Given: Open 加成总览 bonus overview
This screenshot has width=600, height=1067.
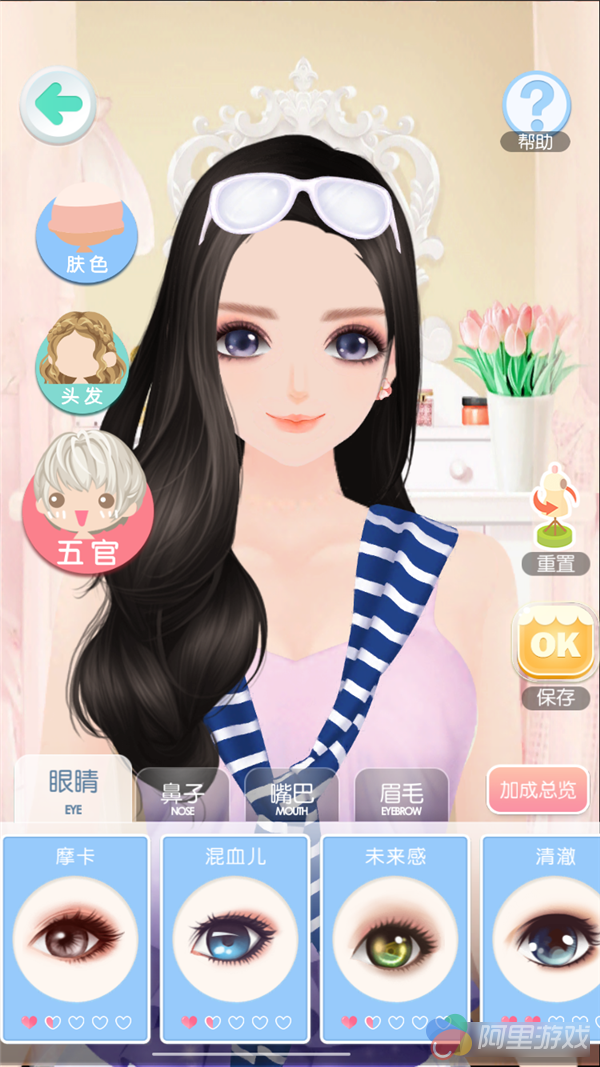Looking at the screenshot, I should pyautogui.click(x=538, y=790).
